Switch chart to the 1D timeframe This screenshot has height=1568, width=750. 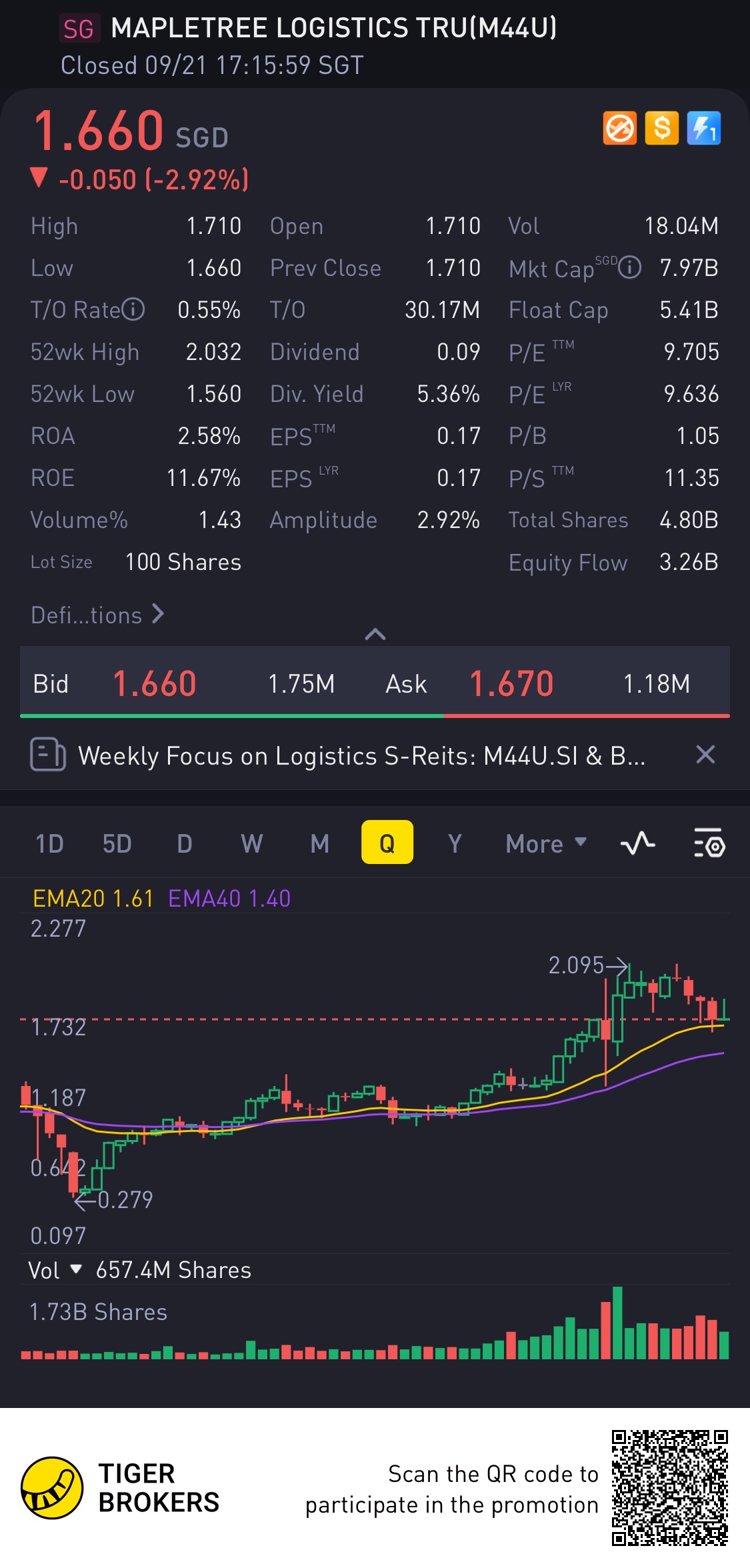coord(49,843)
